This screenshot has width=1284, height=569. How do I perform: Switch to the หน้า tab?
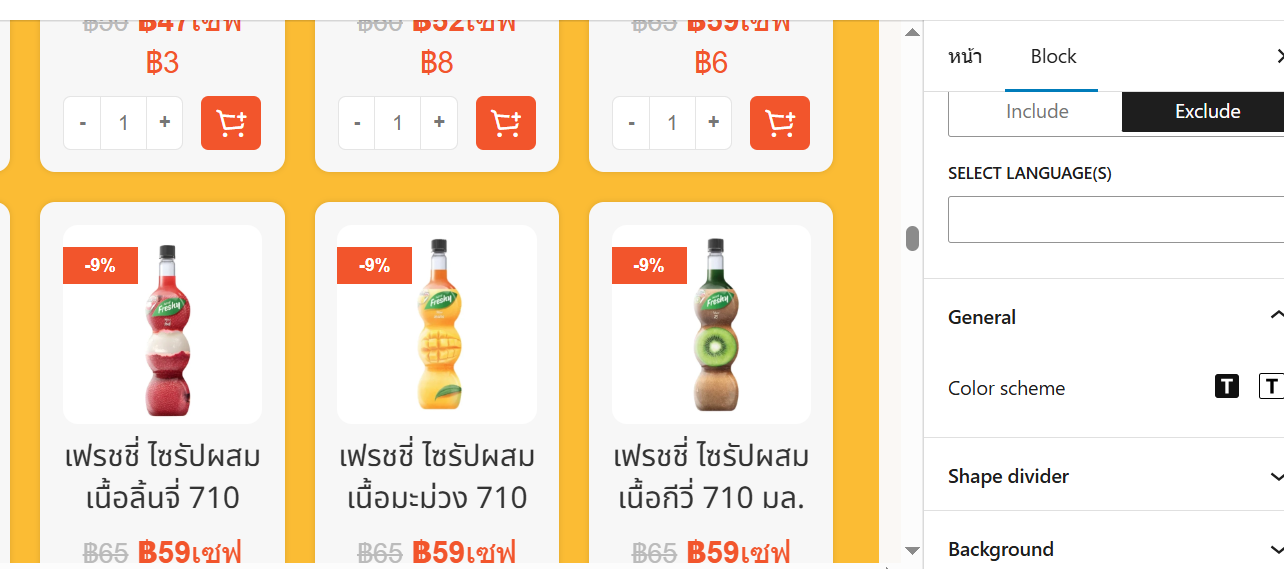(x=965, y=56)
